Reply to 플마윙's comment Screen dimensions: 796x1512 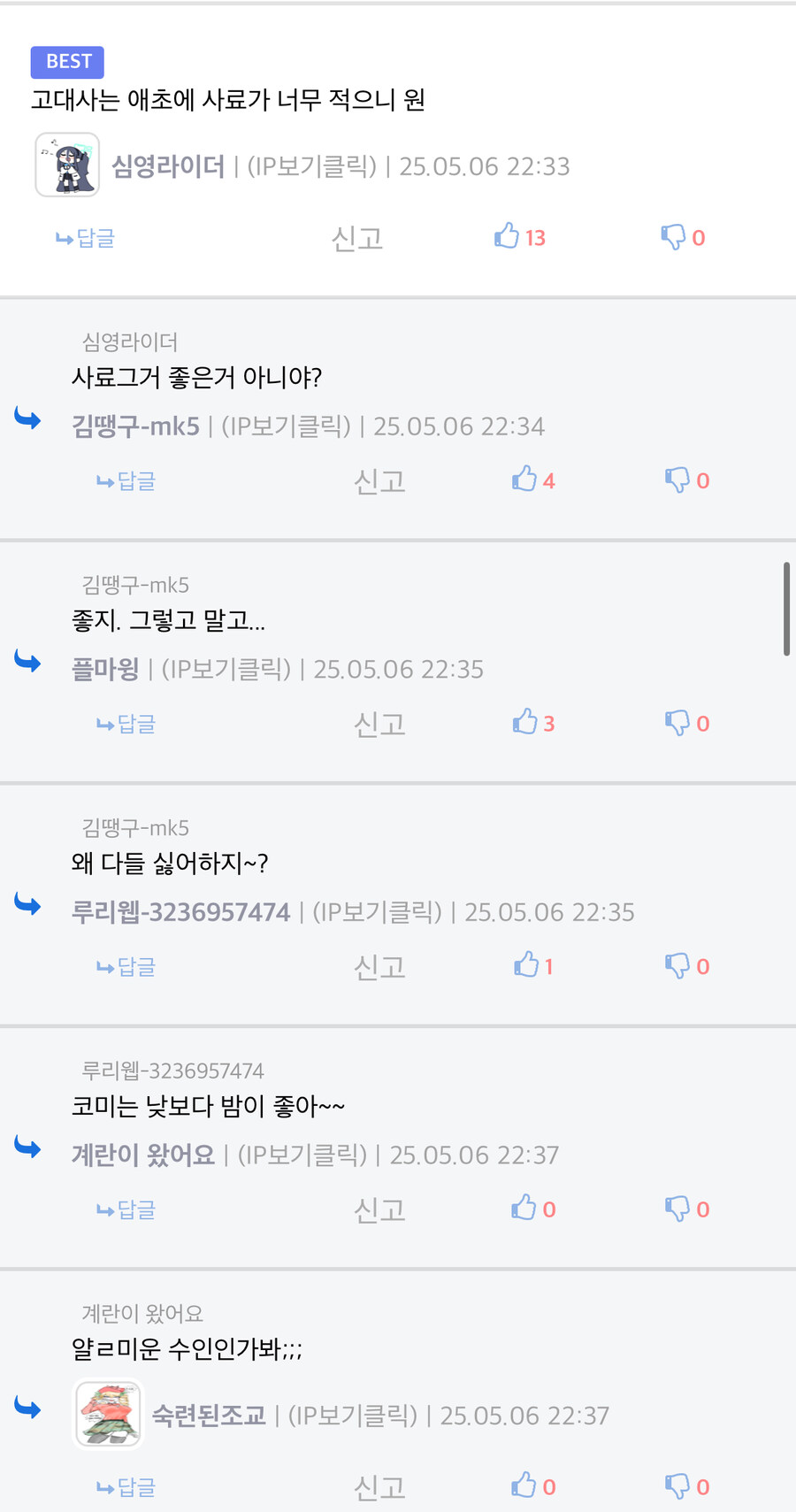click(126, 724)
